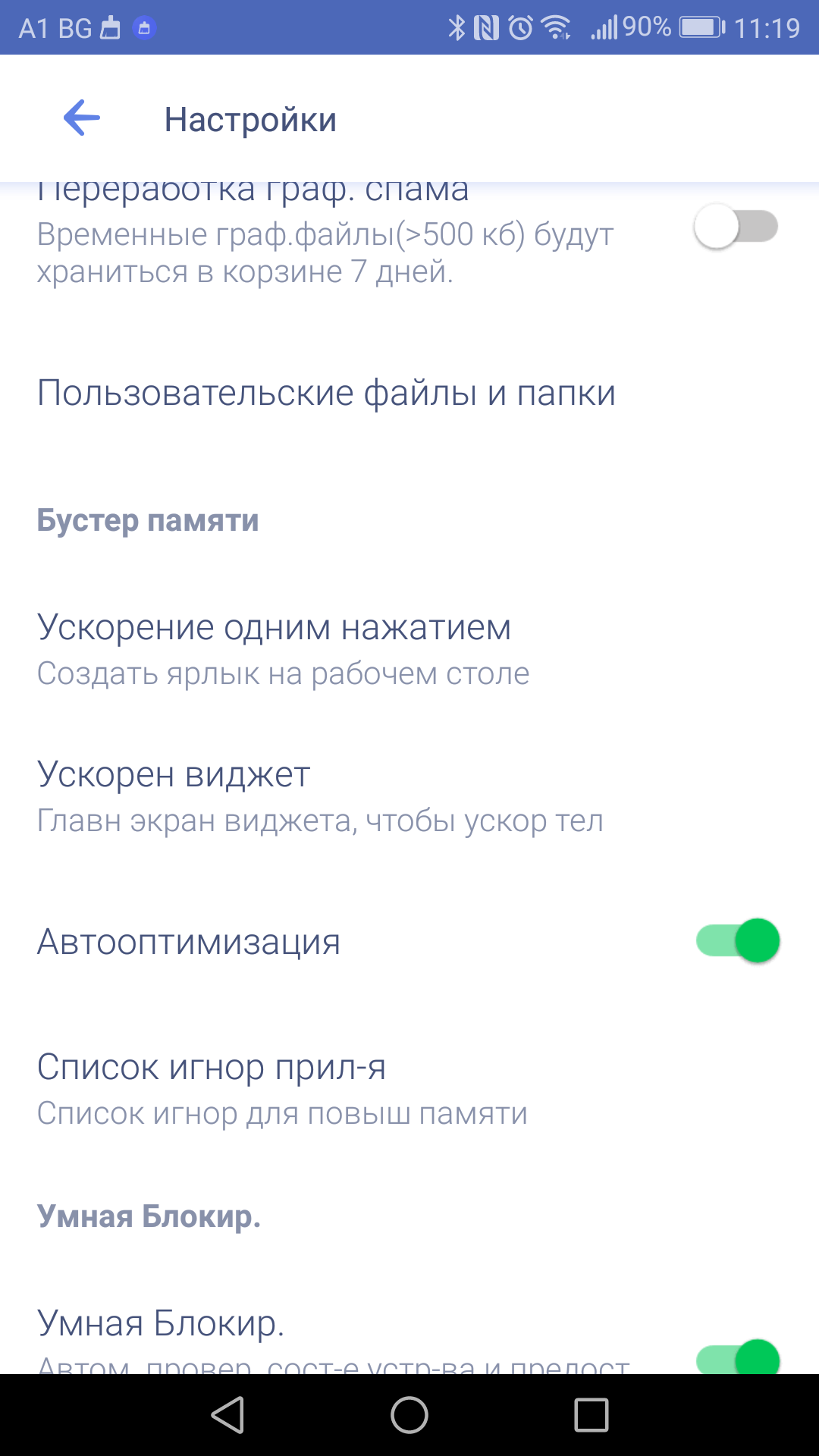Open Пользовательские файлы и папки
This screenshot has width=819, height=1456.
point(326,393)
